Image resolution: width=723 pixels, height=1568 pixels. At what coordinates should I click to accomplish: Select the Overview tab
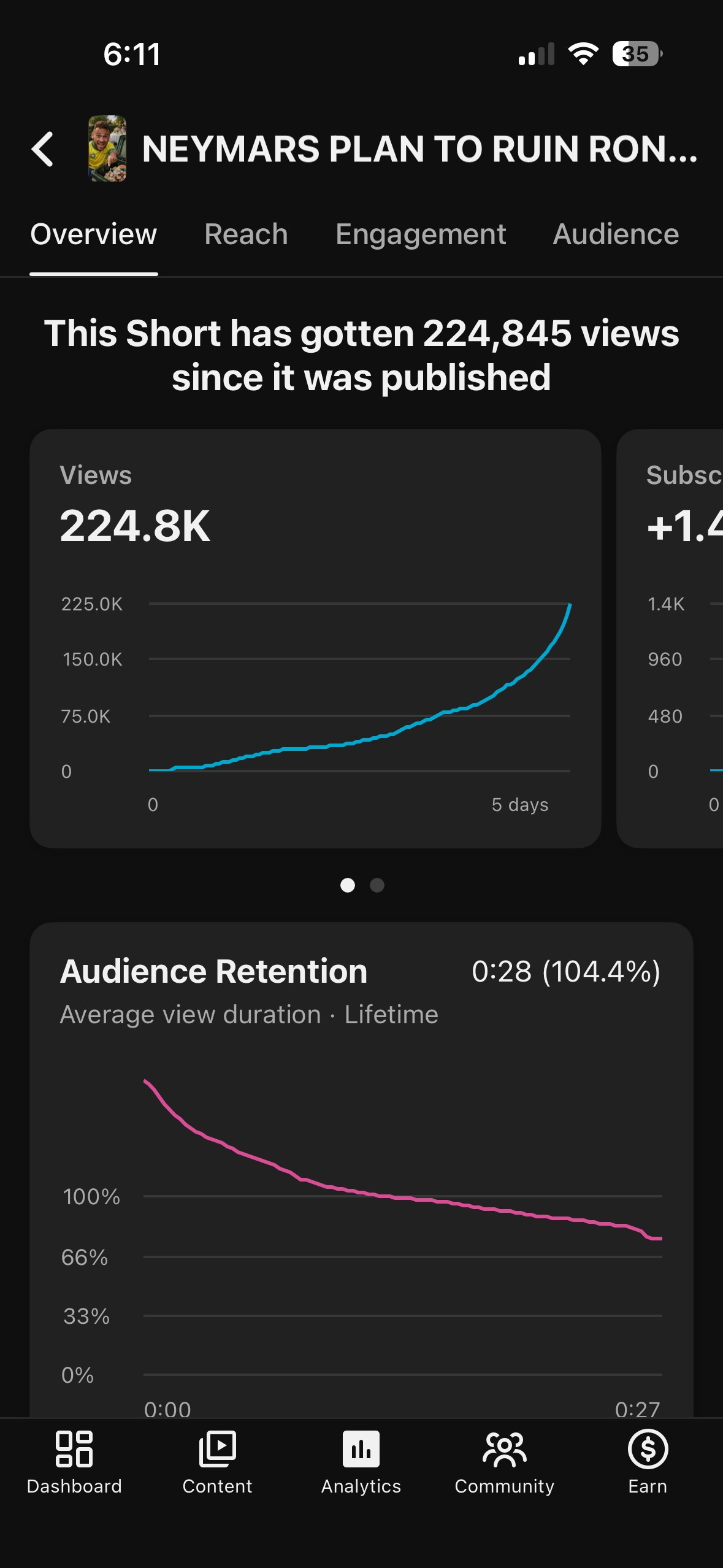tap(94, 234)
